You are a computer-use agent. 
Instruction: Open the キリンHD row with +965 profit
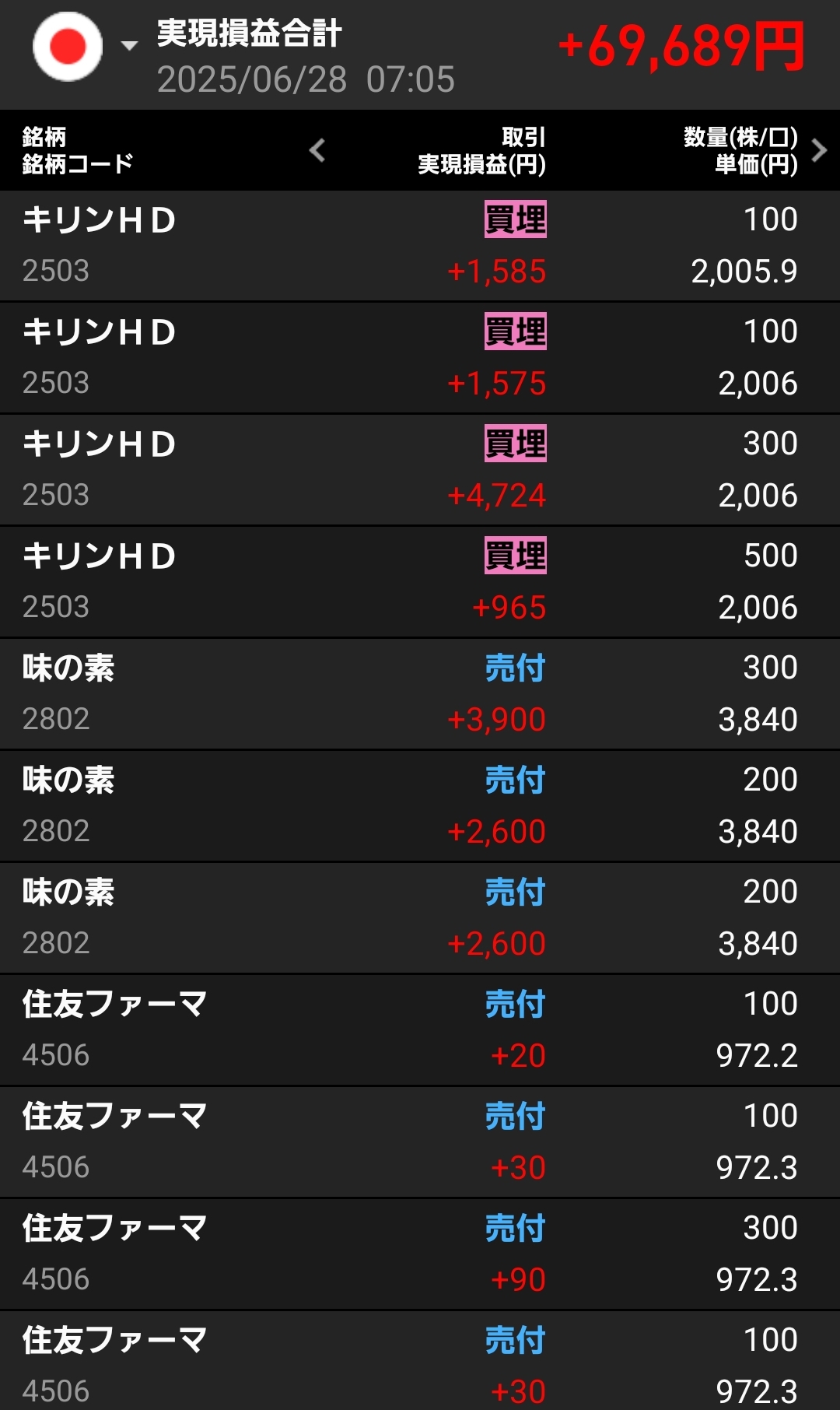pos(420,582)
